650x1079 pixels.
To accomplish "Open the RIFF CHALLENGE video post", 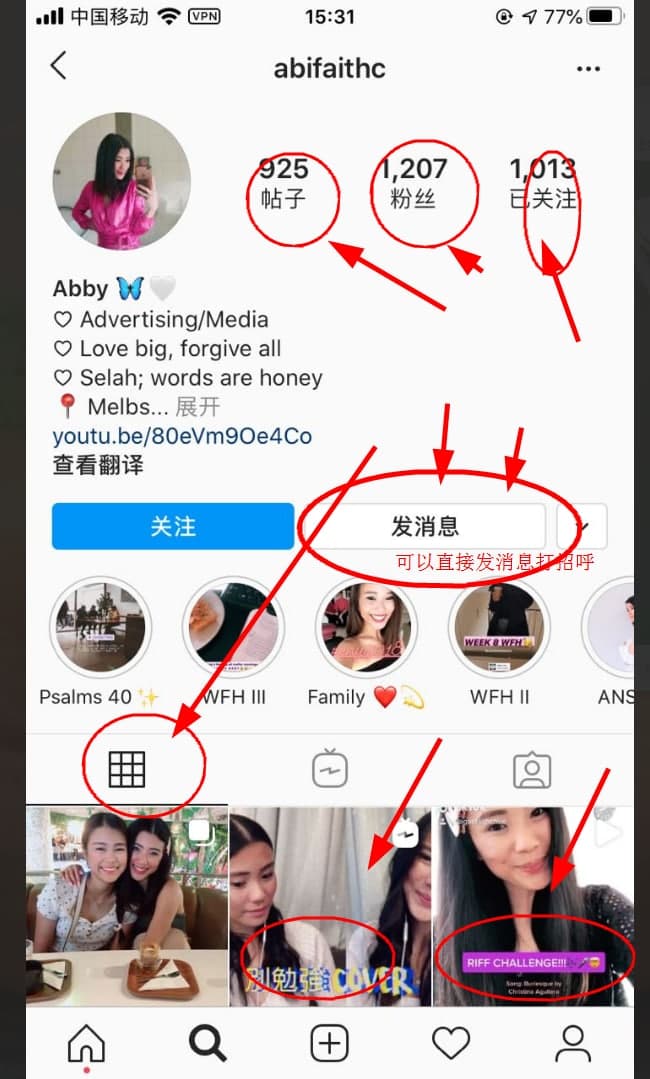I will [533, 905].
